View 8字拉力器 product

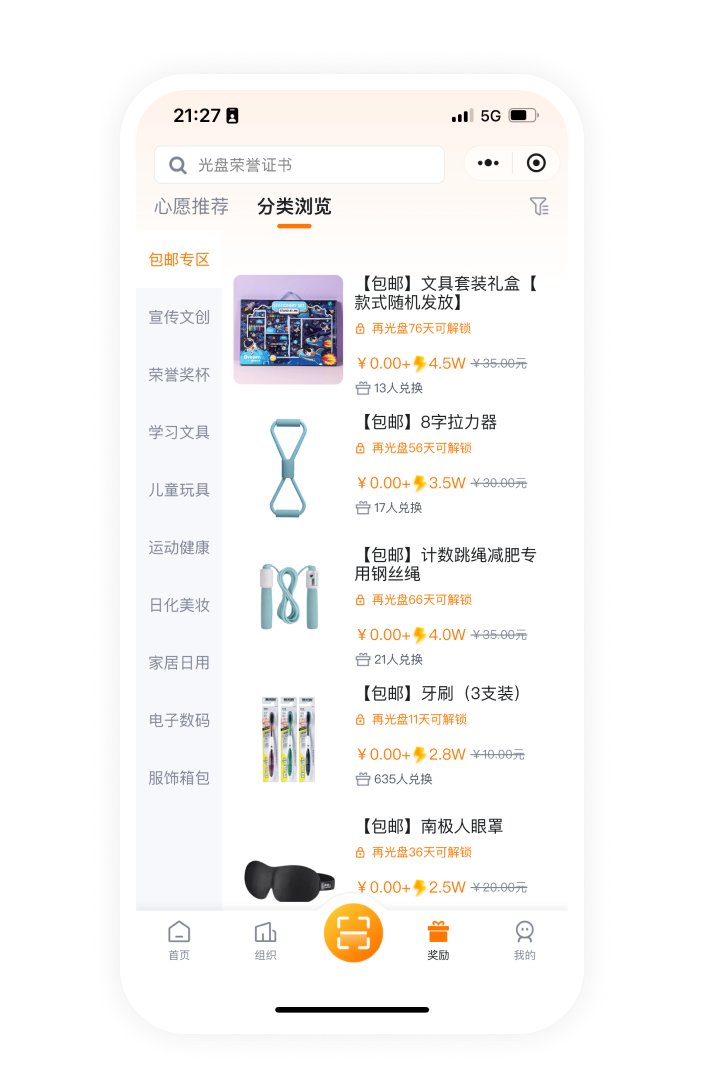(x=428, y=422)
